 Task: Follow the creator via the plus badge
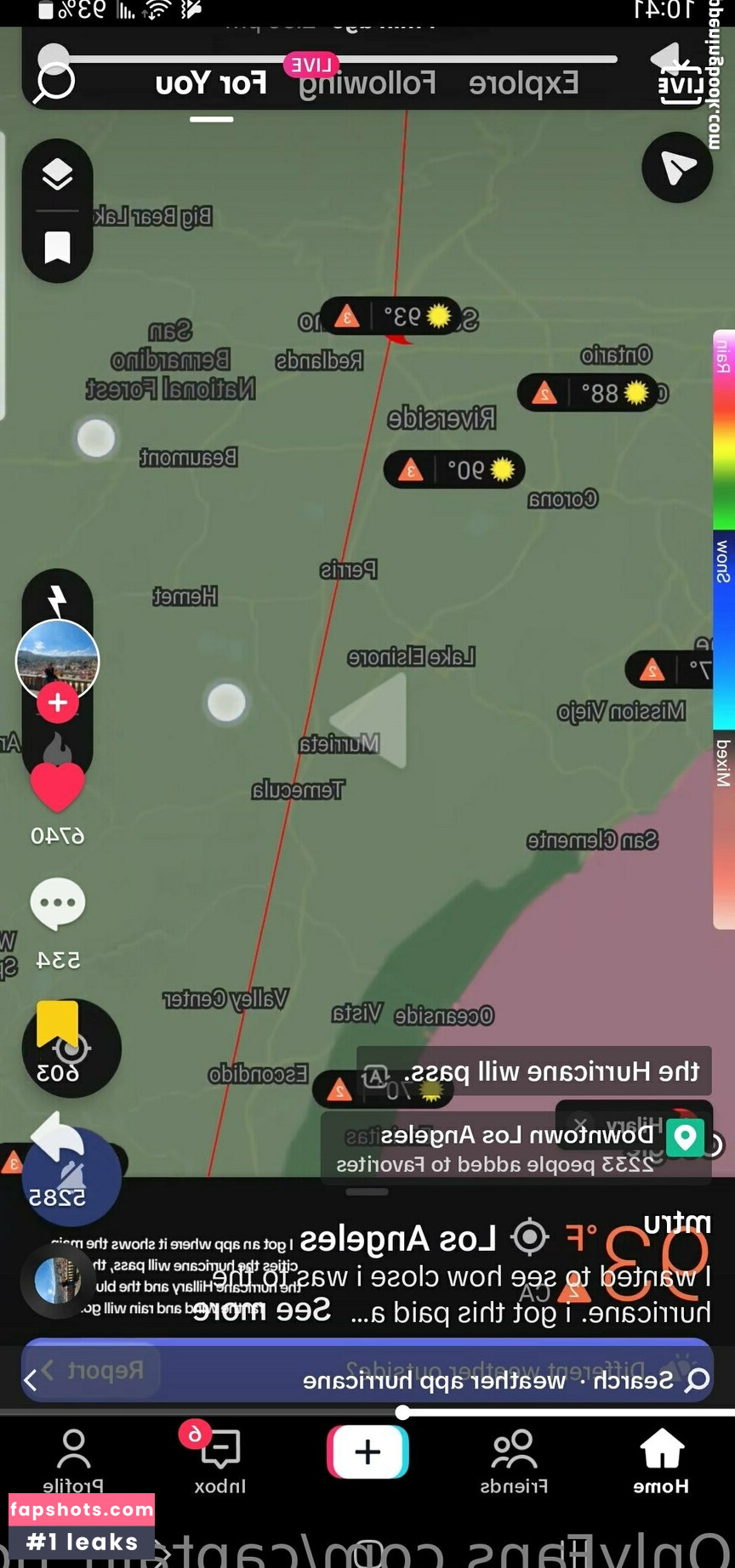coord(58,703)
